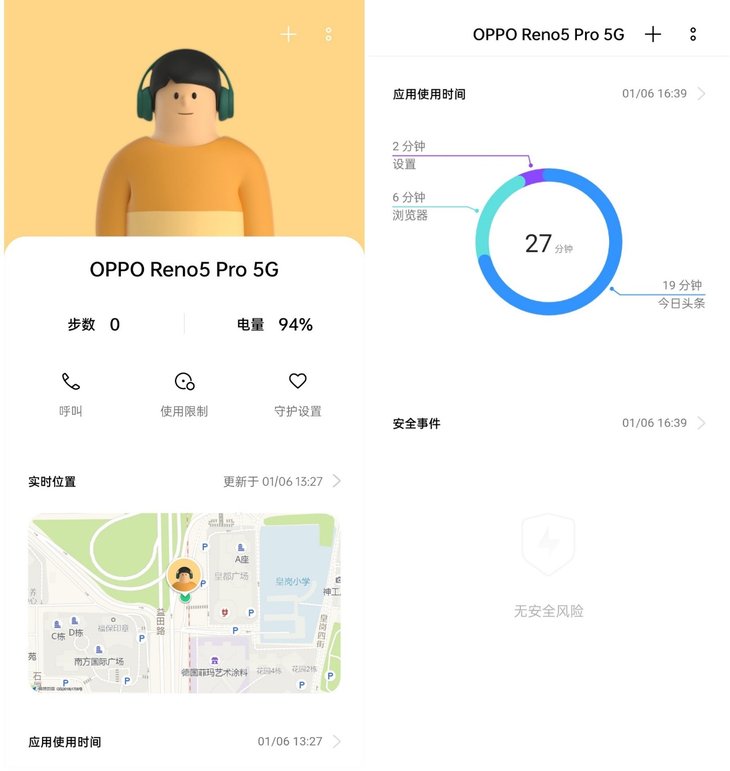Tap the white plus icon over the avatar
This screenshot has height=771, width=730.
coord(289,34)
